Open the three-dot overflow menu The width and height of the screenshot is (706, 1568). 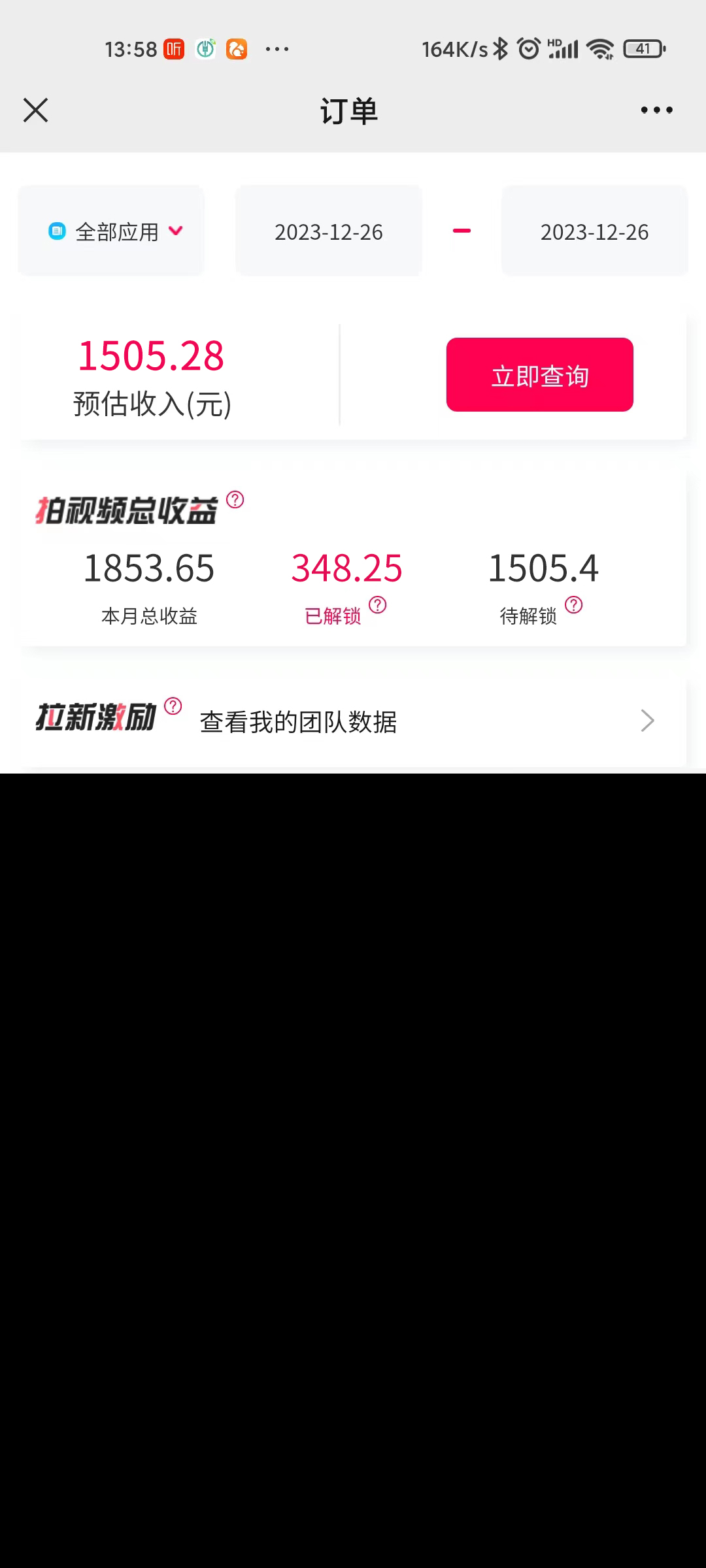(656, 110)
